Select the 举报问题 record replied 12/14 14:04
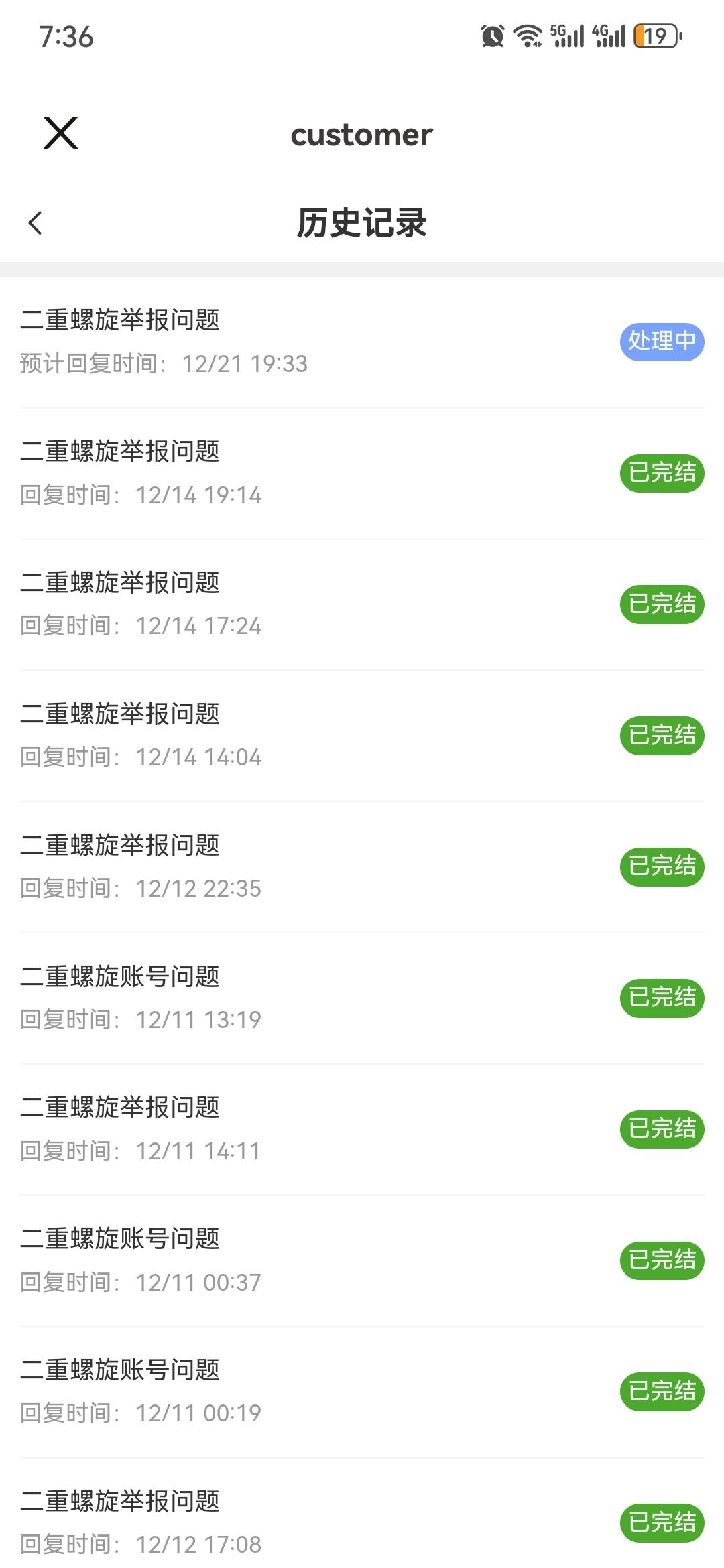Image resolution: width=724 pixels, height=1568 pixels. [362, 735]
